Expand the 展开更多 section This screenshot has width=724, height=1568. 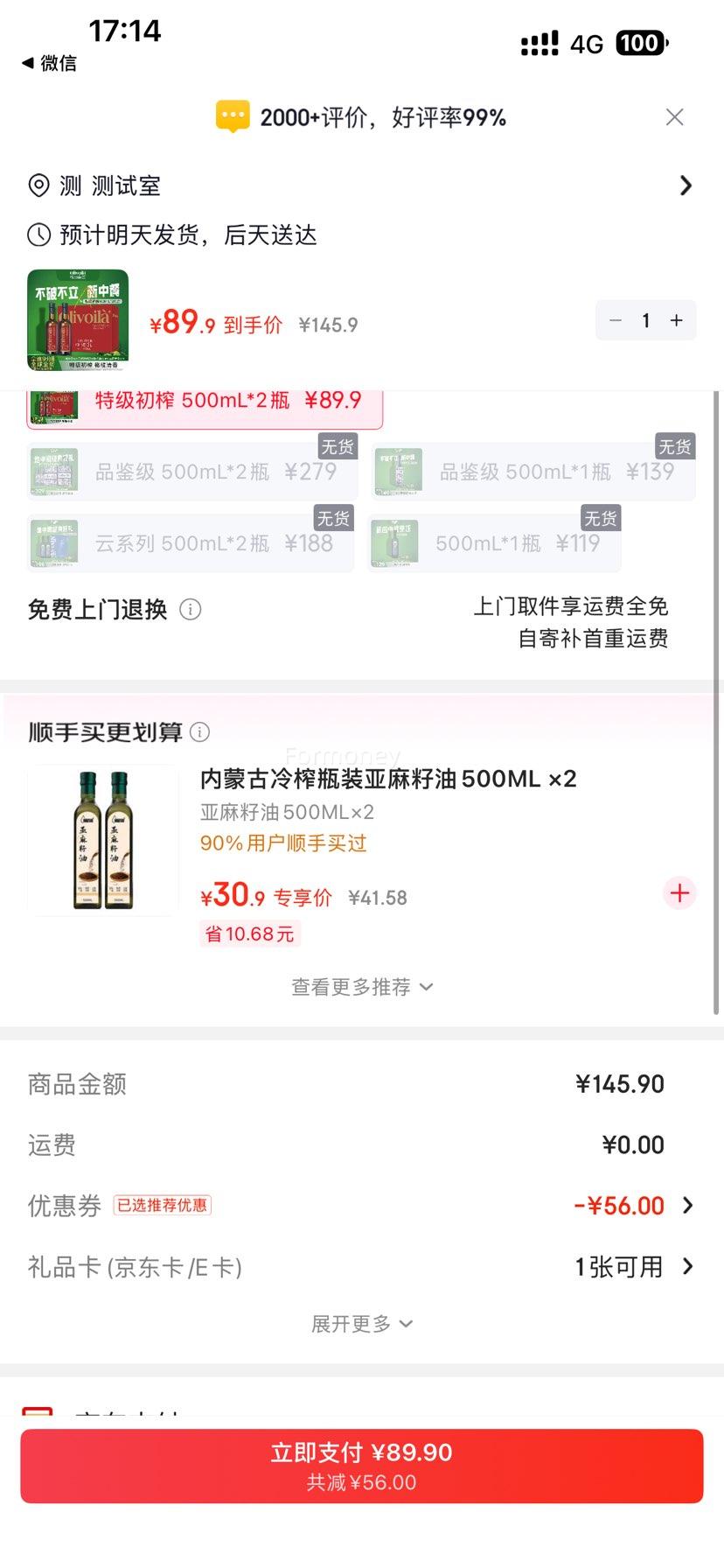tap(362, 1323)
